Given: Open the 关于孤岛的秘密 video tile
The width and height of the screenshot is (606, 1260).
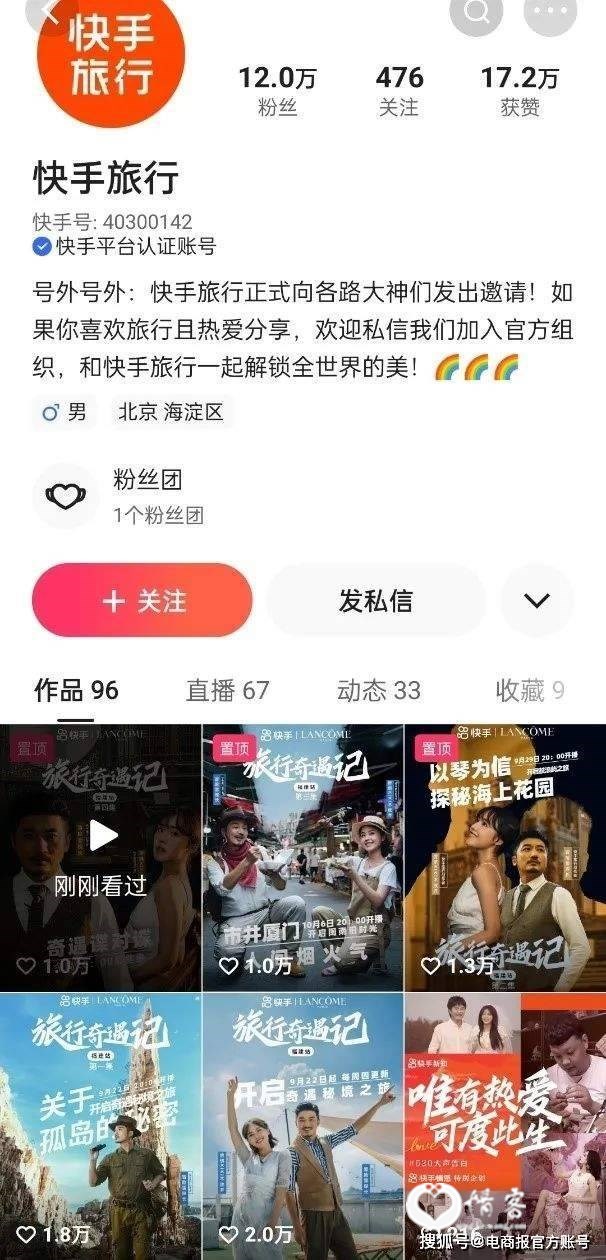Looking at the screenshot, I should coord(100,1125).
